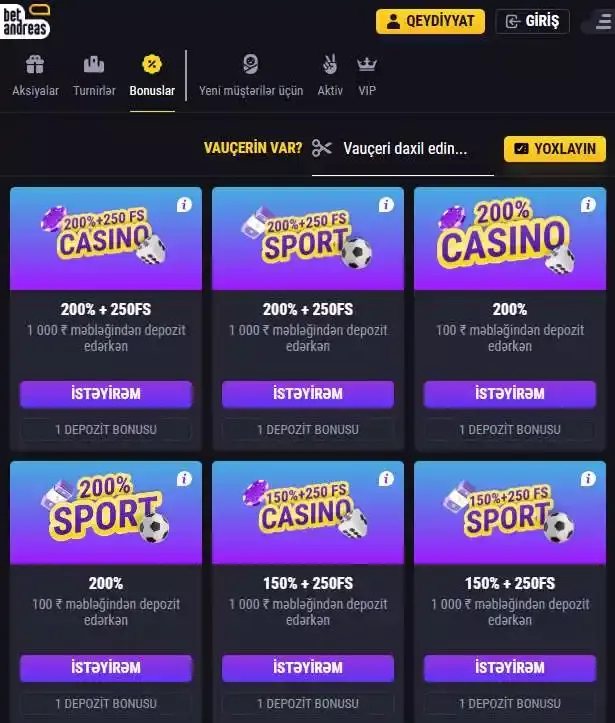Claim the 150%+250 FS Casino bonus via İSTƏYİRƏM
The image size is (615, 723).
tap(308, 668)
